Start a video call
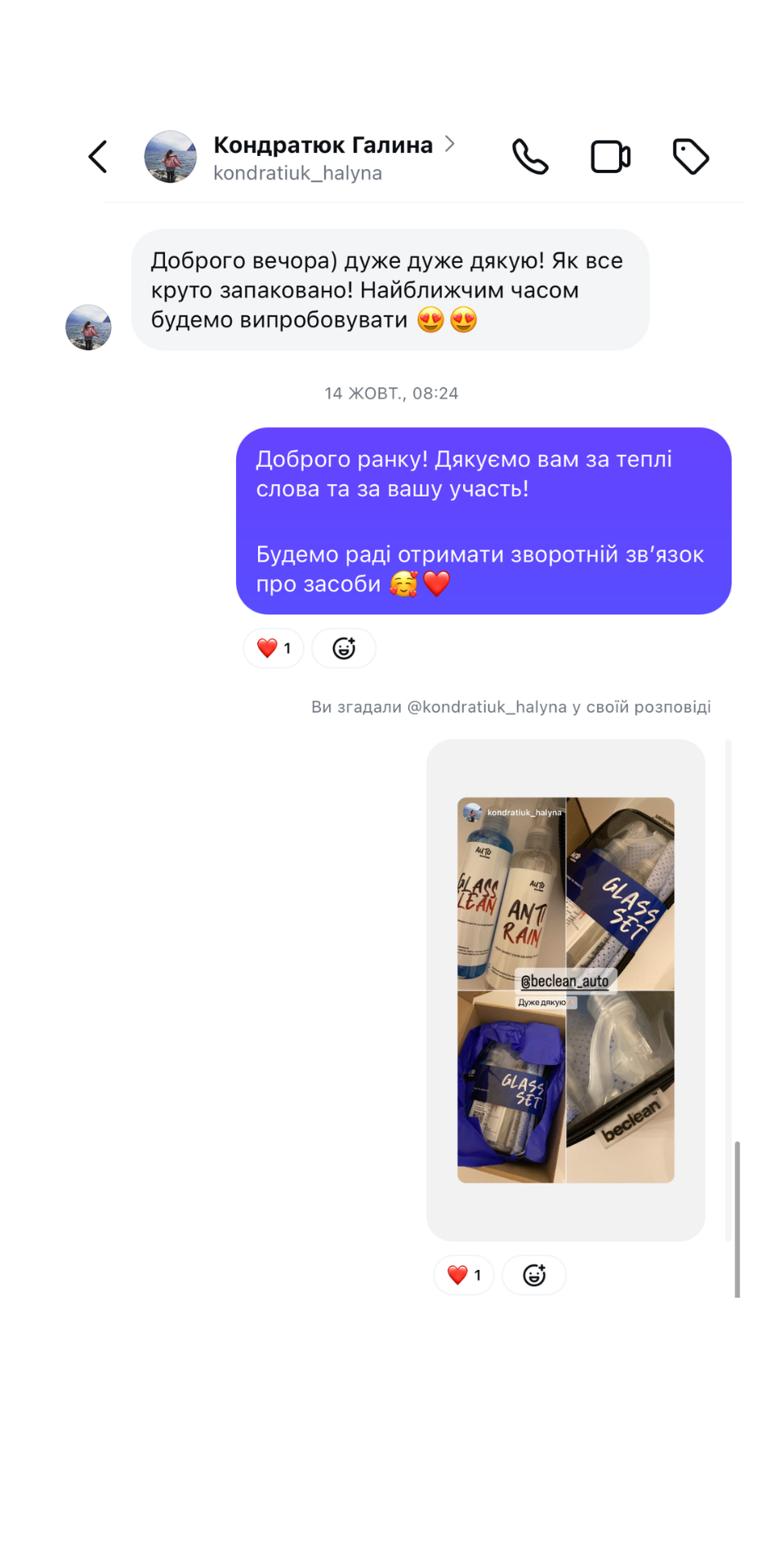Screen dimensions: 784x1568 click(x=610, y=157)
